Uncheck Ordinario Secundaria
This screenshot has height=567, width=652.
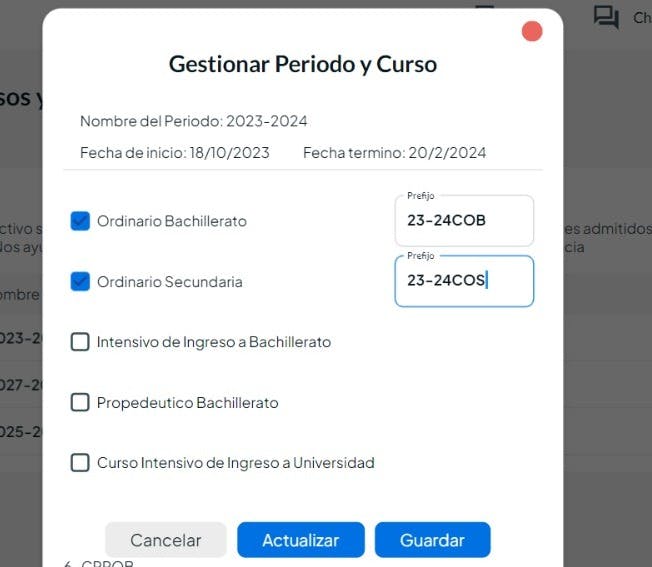pyautogui.click(x=81, y=282)
